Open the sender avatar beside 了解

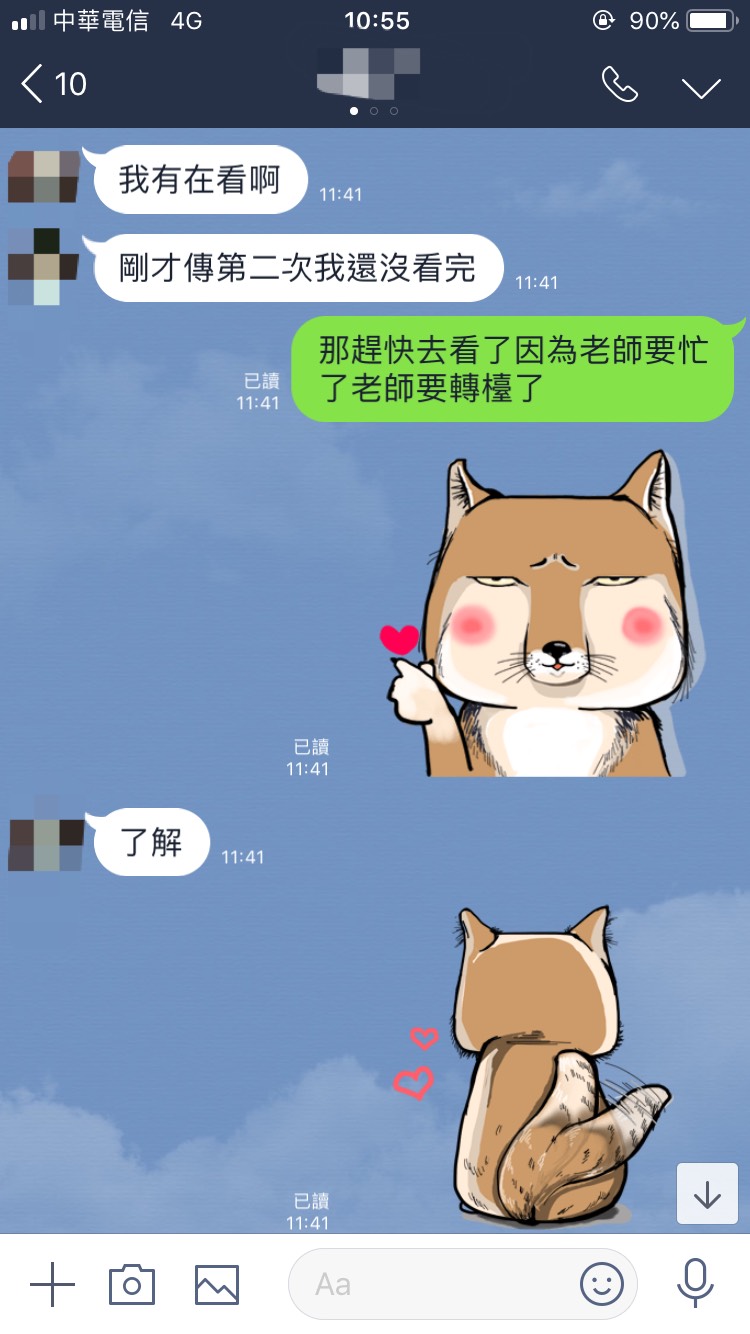click(46, 845)
